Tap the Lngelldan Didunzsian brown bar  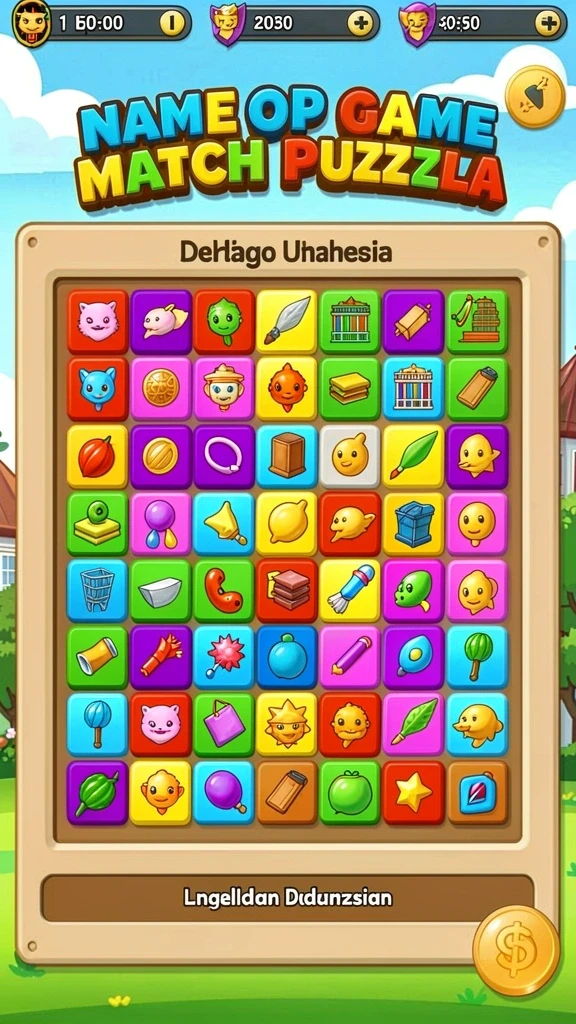287,898
